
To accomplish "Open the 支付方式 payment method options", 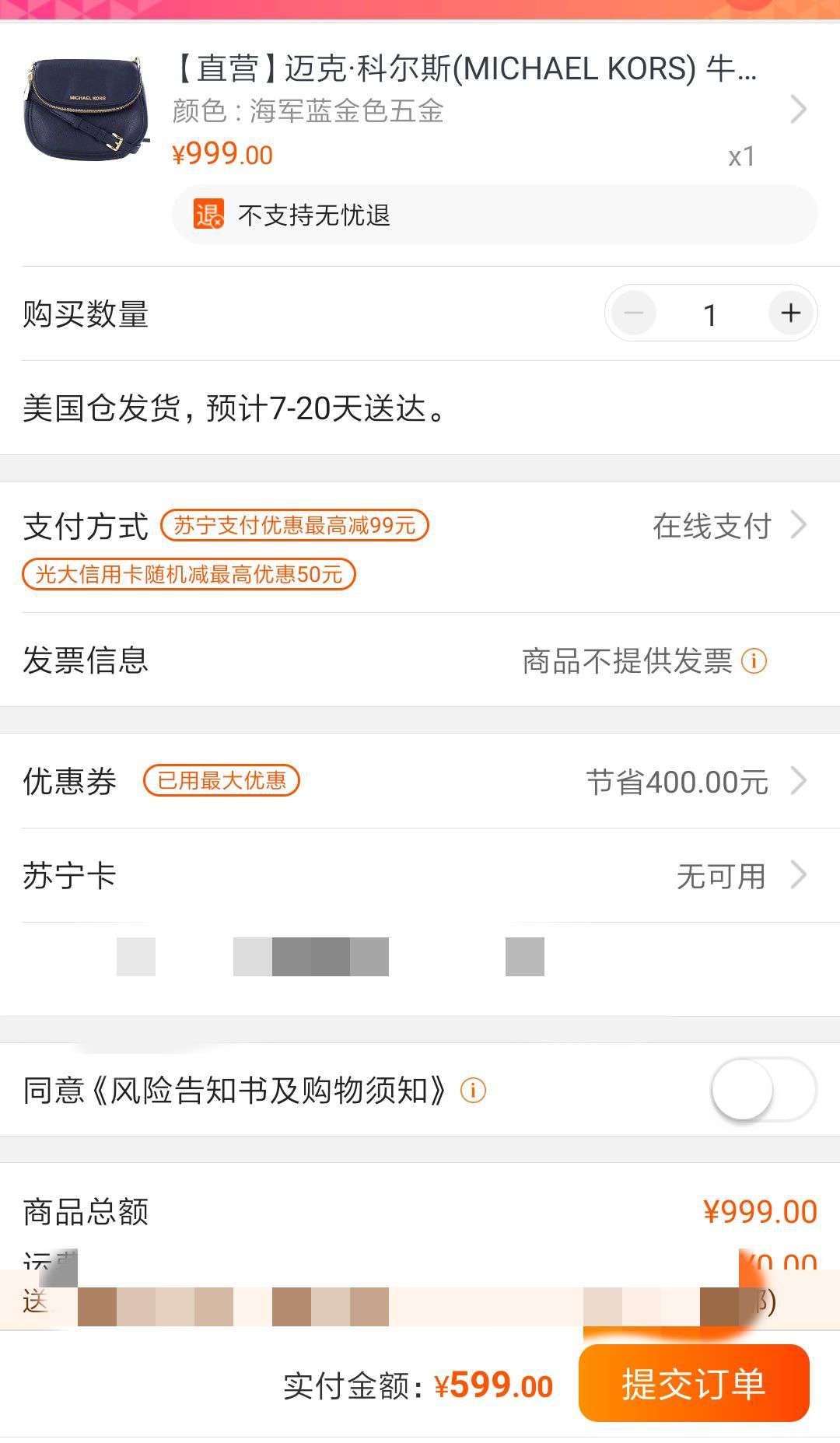I will coord(86,526).
